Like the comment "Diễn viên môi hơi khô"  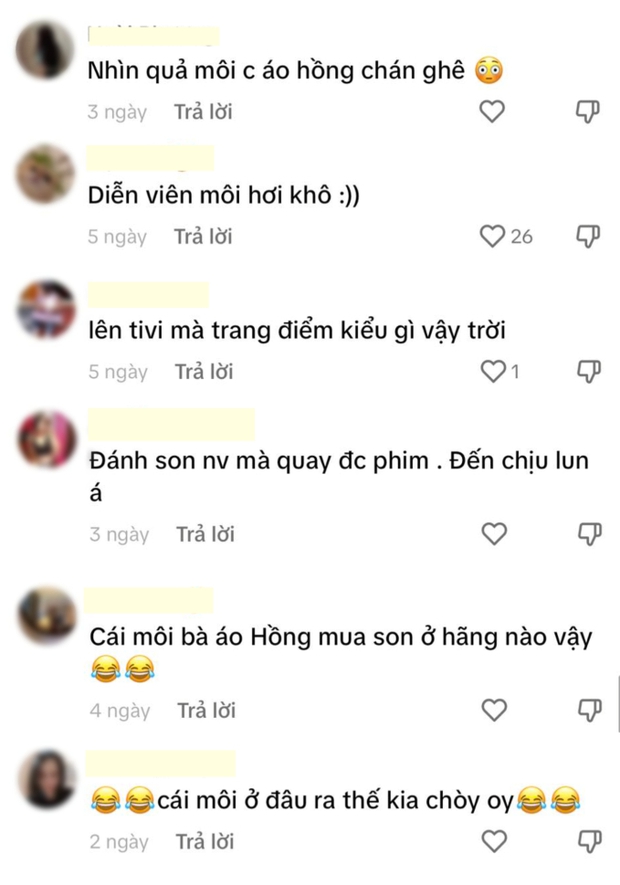tap(492, 236)
